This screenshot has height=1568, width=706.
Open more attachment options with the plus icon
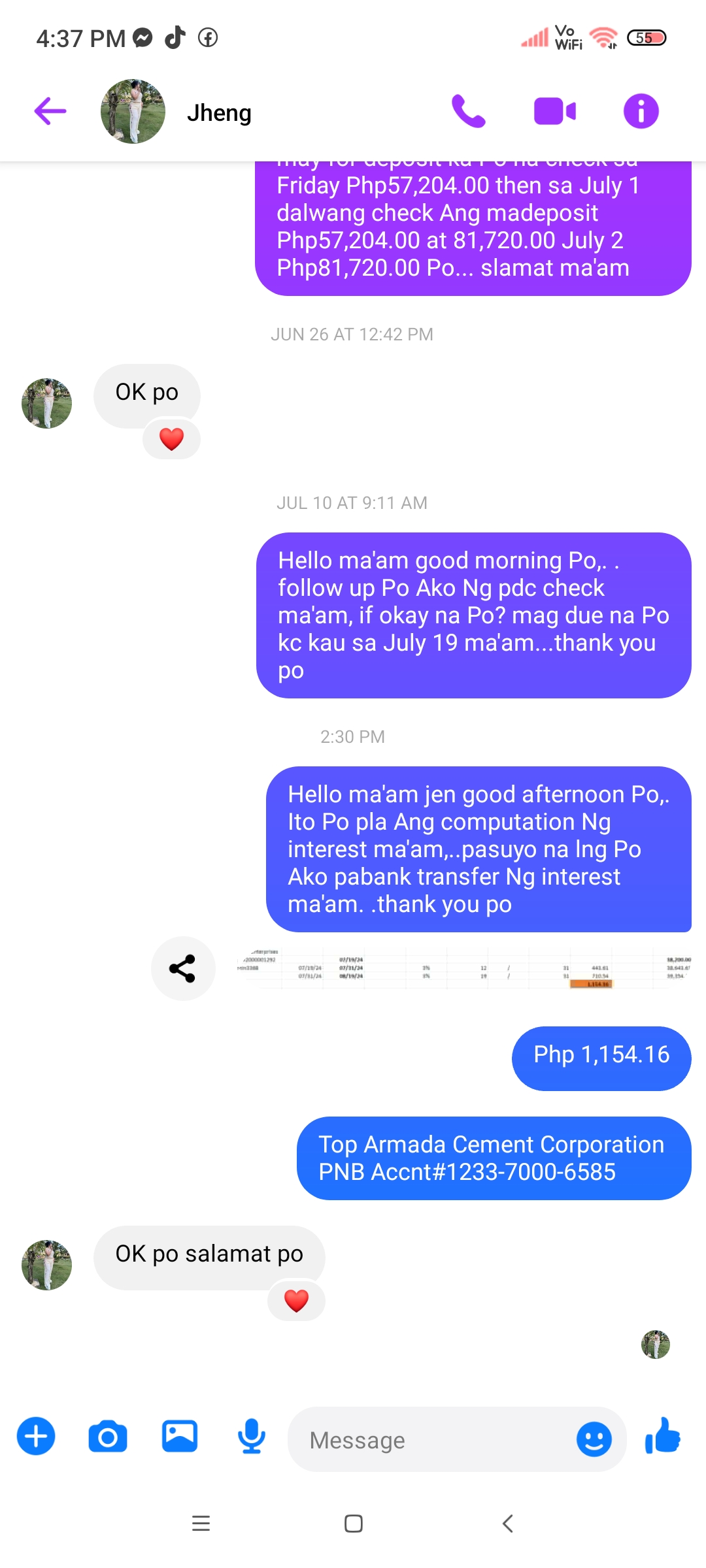(x=36, y=1436)
